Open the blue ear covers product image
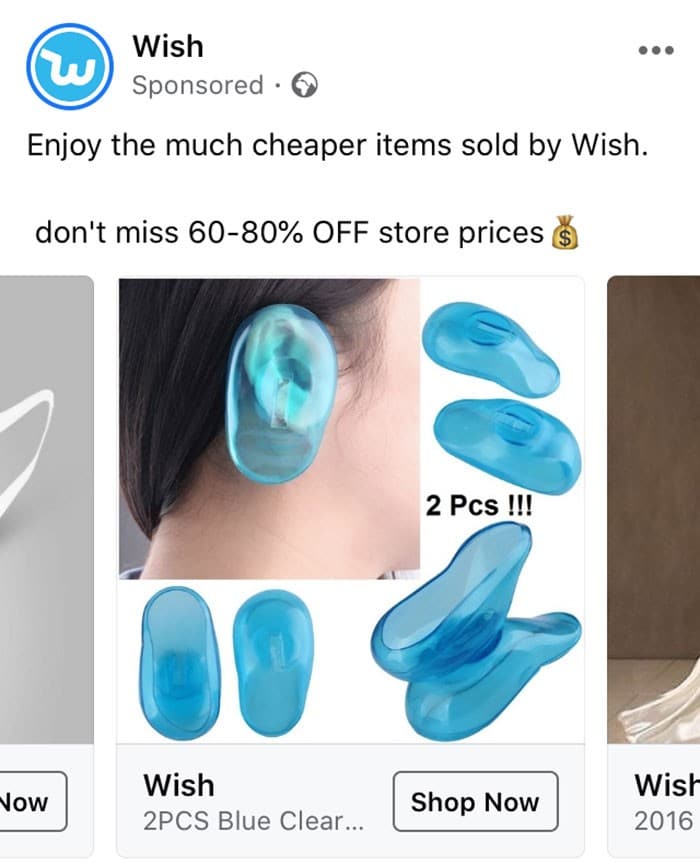The width and height of the screenshot is (700, 867). 350,510
